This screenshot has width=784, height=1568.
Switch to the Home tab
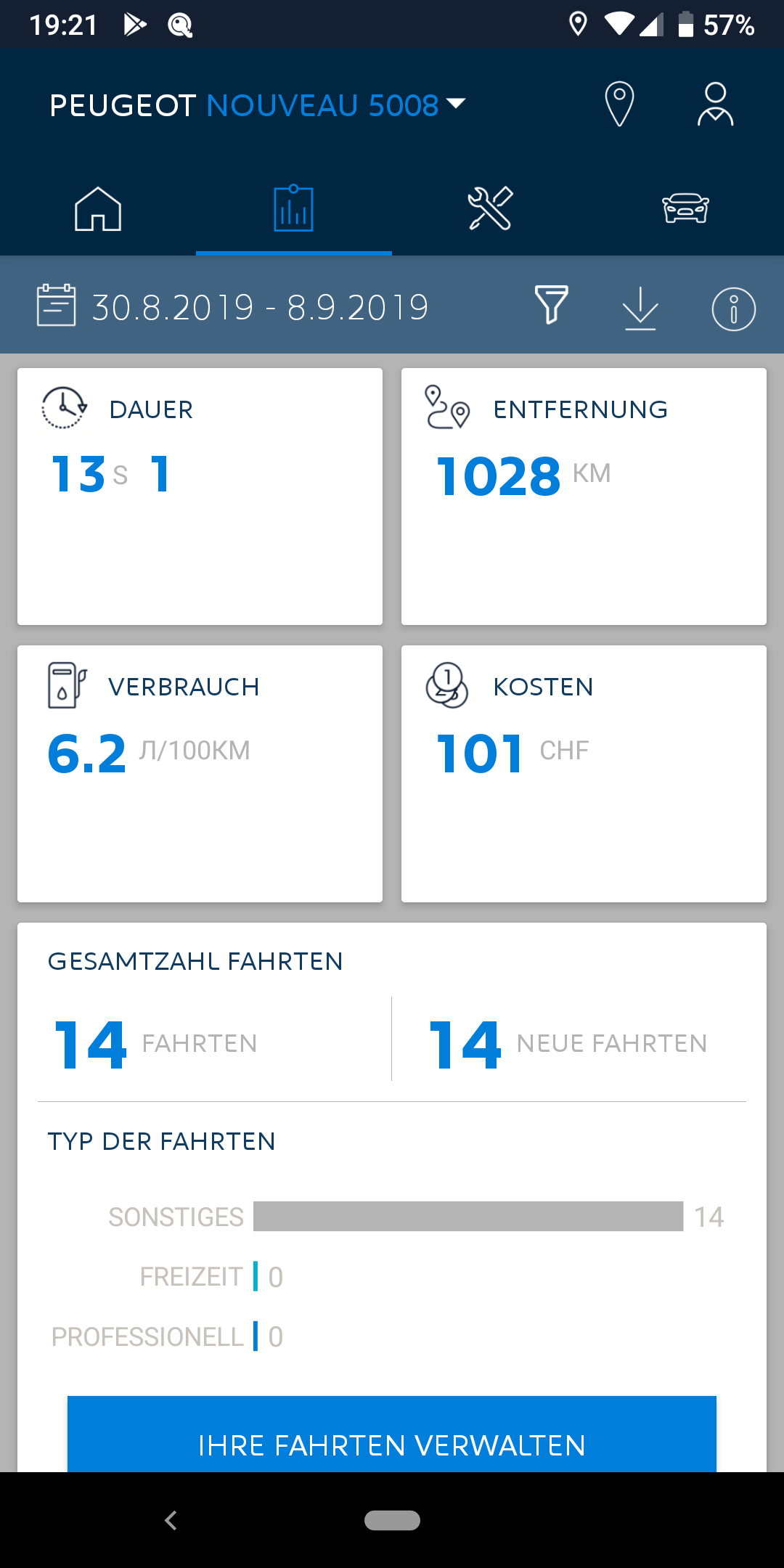coord(98,209)
